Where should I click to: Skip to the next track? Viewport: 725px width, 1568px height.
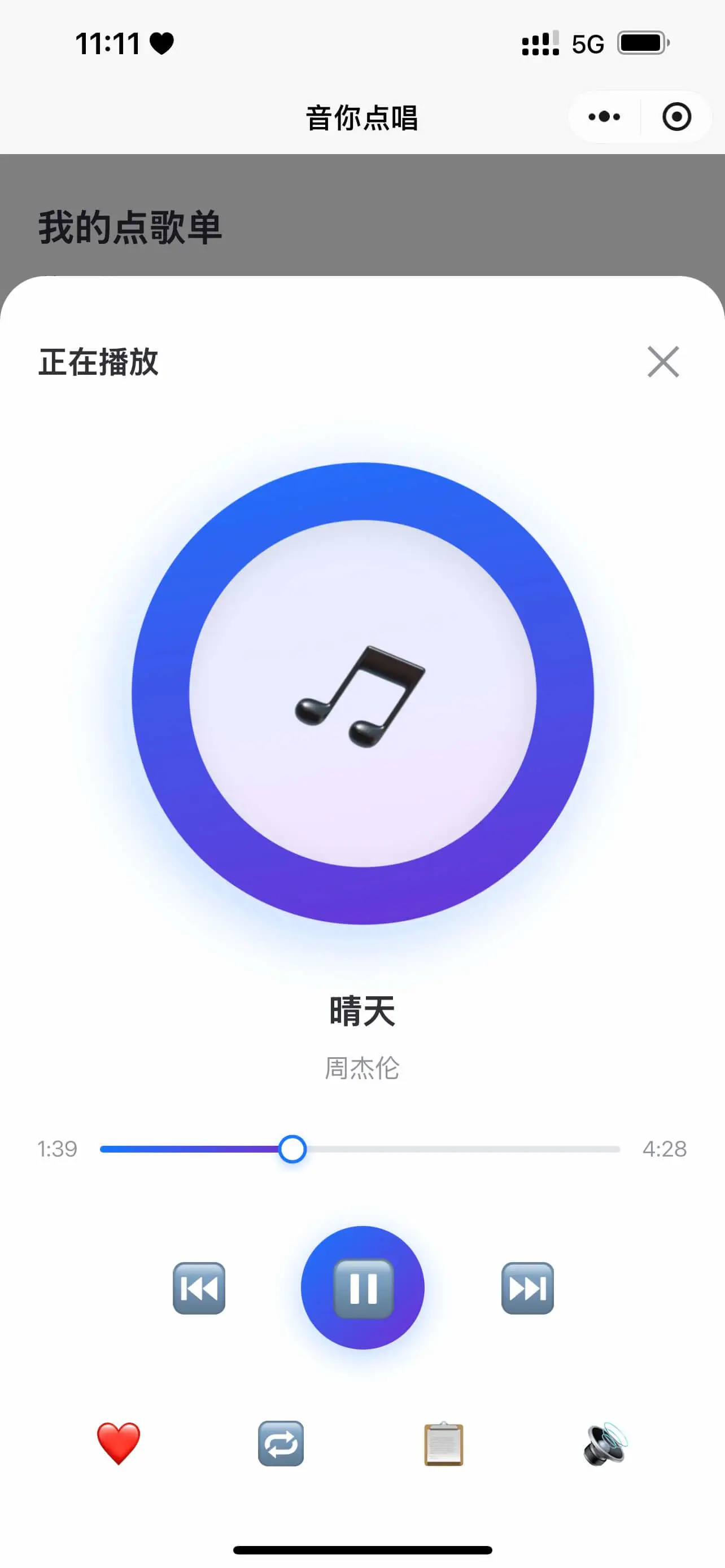tap(527, 1288)
